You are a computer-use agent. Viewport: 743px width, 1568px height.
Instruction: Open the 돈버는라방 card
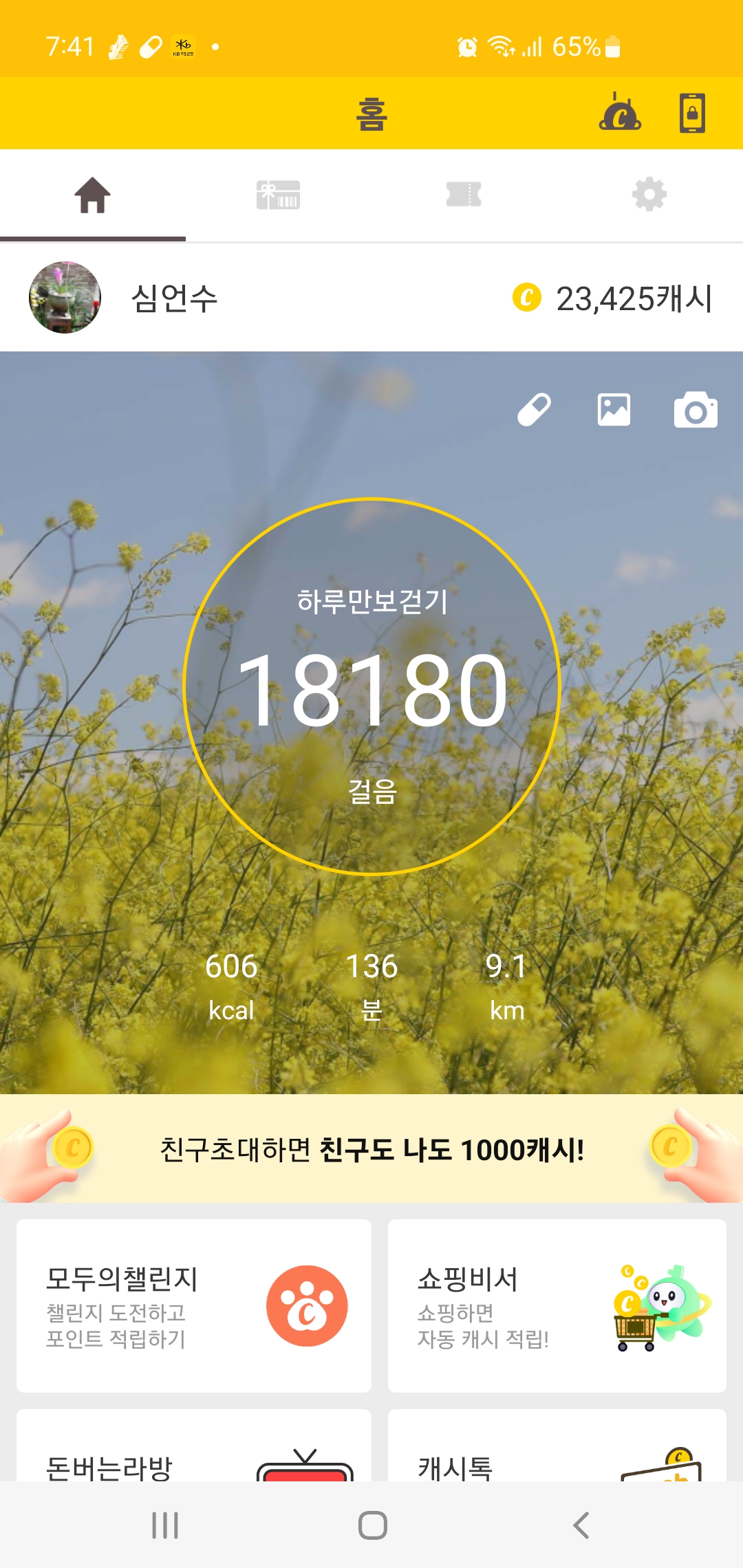click(x=194, y=1451)
